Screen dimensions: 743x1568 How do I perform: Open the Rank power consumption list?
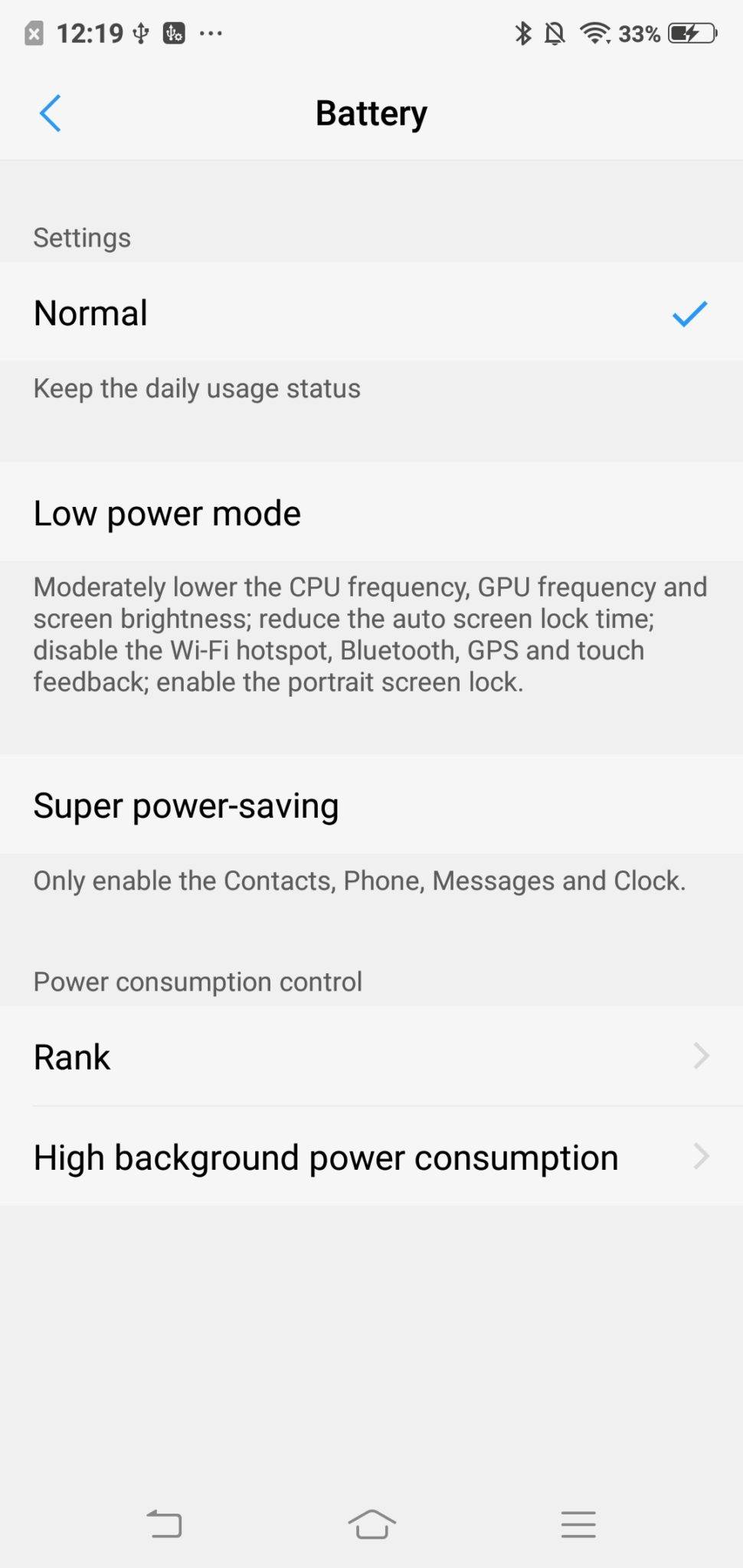[371, 1057]
